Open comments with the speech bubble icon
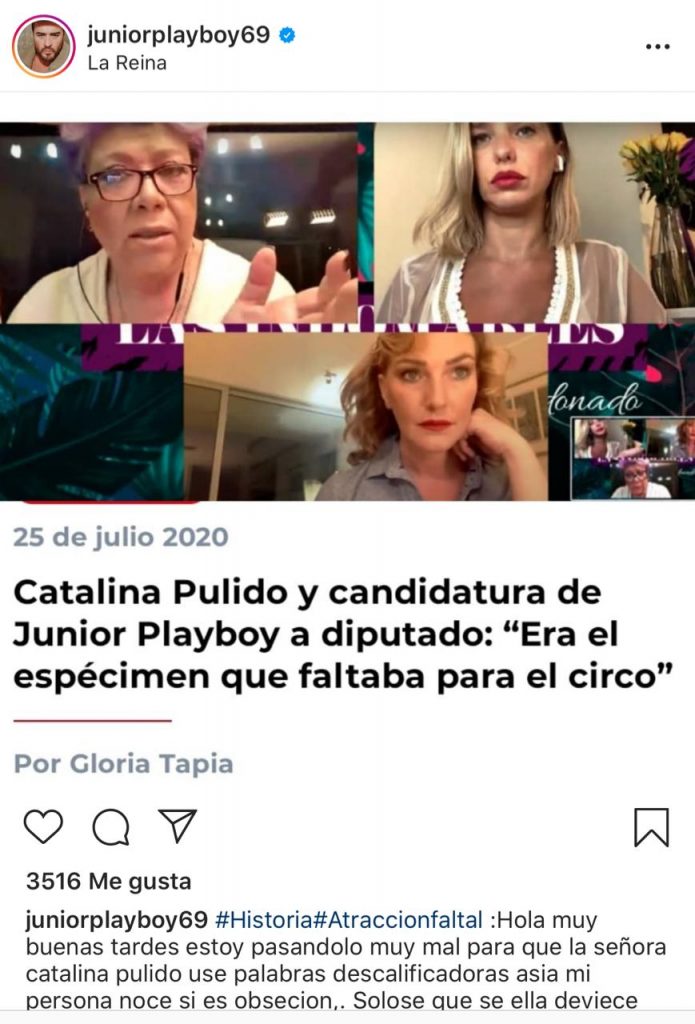This screenshot has width=695, height=1024. pyautogui.click(x=111, y=826)
